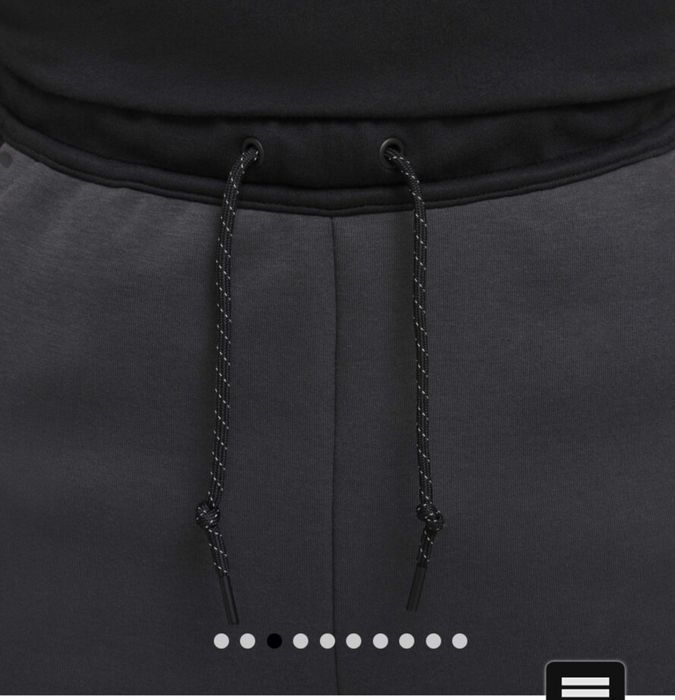
Task: Jump to the first gallery image dot
Action: pos(221,641)
